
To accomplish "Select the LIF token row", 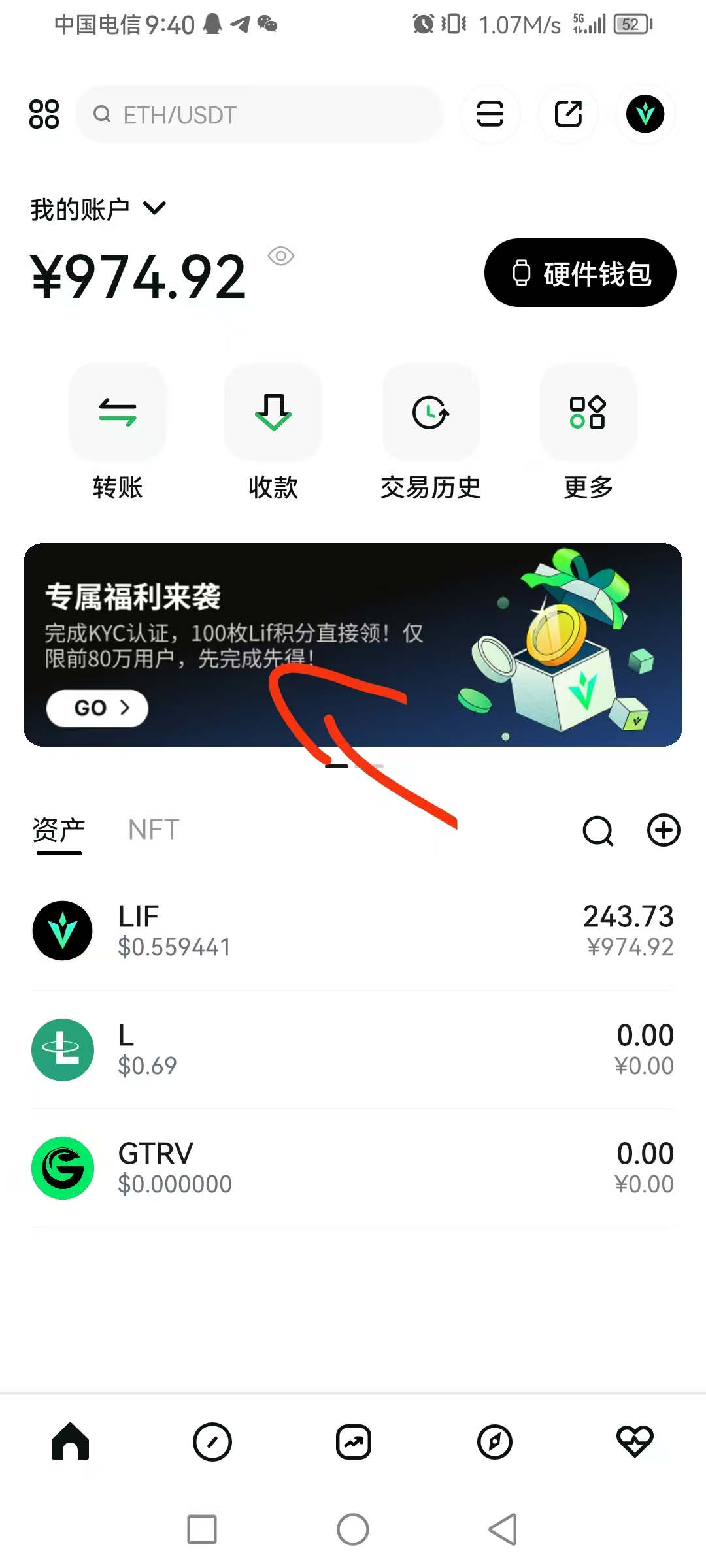I will point(353,931).
